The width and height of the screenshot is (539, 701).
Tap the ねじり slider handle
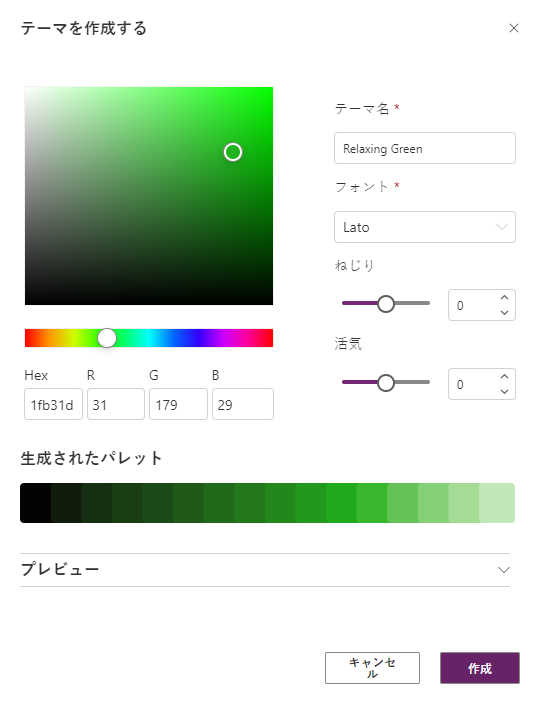tap(386, 304)
